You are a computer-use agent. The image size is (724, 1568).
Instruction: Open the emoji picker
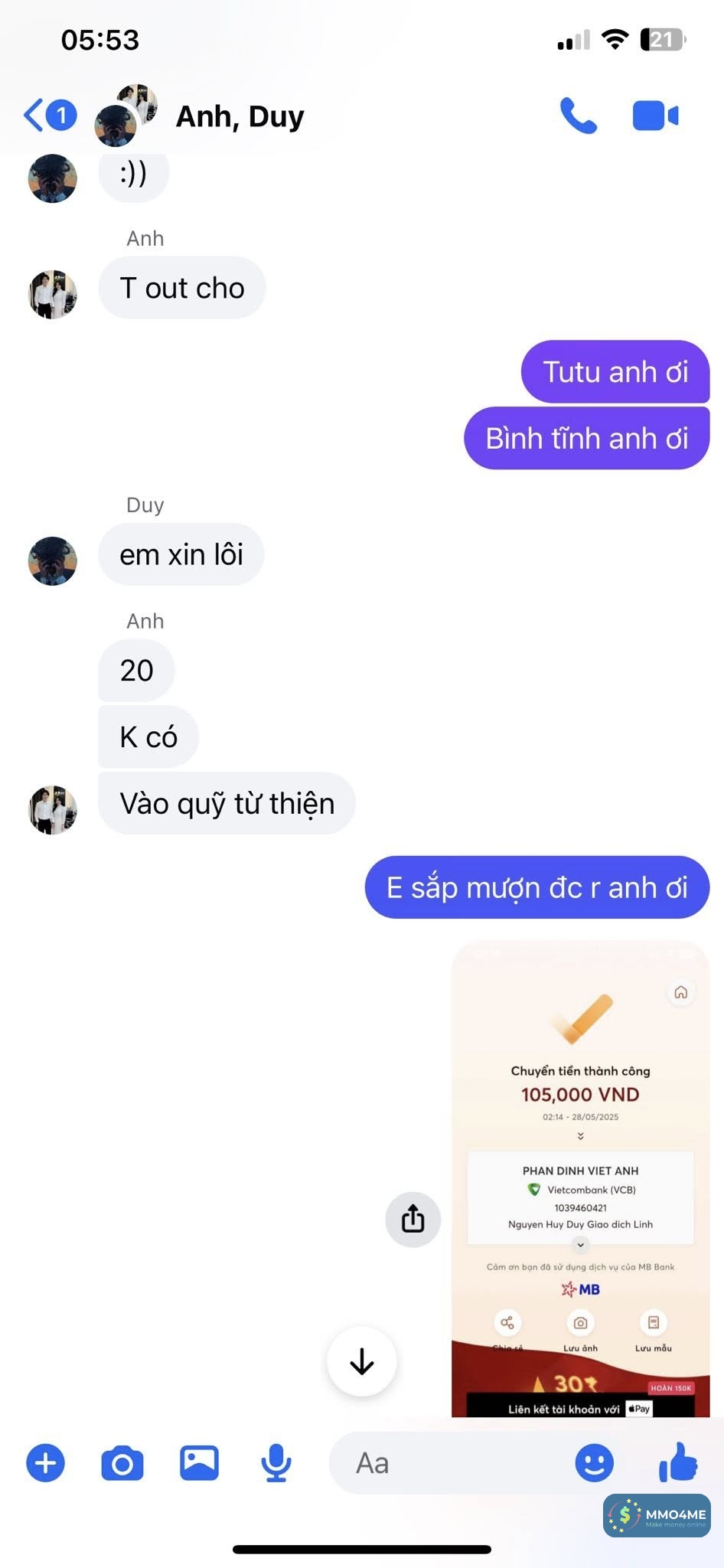click(594, 1463)
